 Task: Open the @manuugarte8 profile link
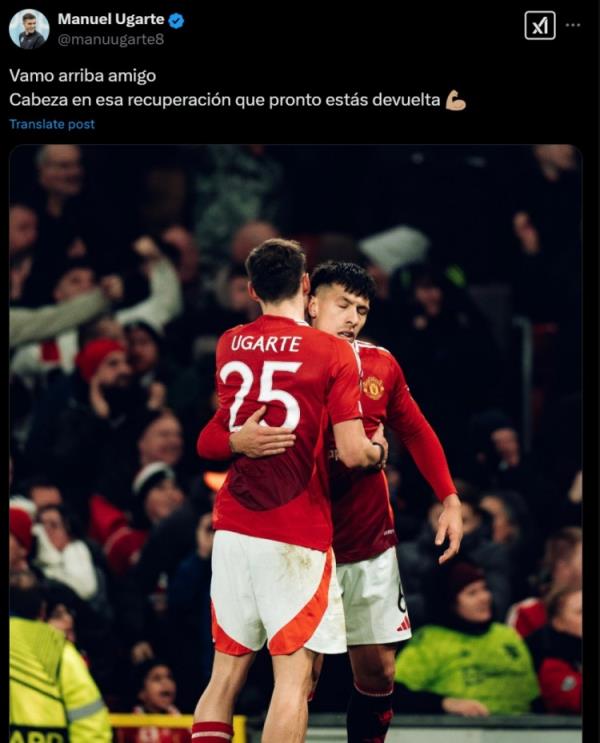110,39
